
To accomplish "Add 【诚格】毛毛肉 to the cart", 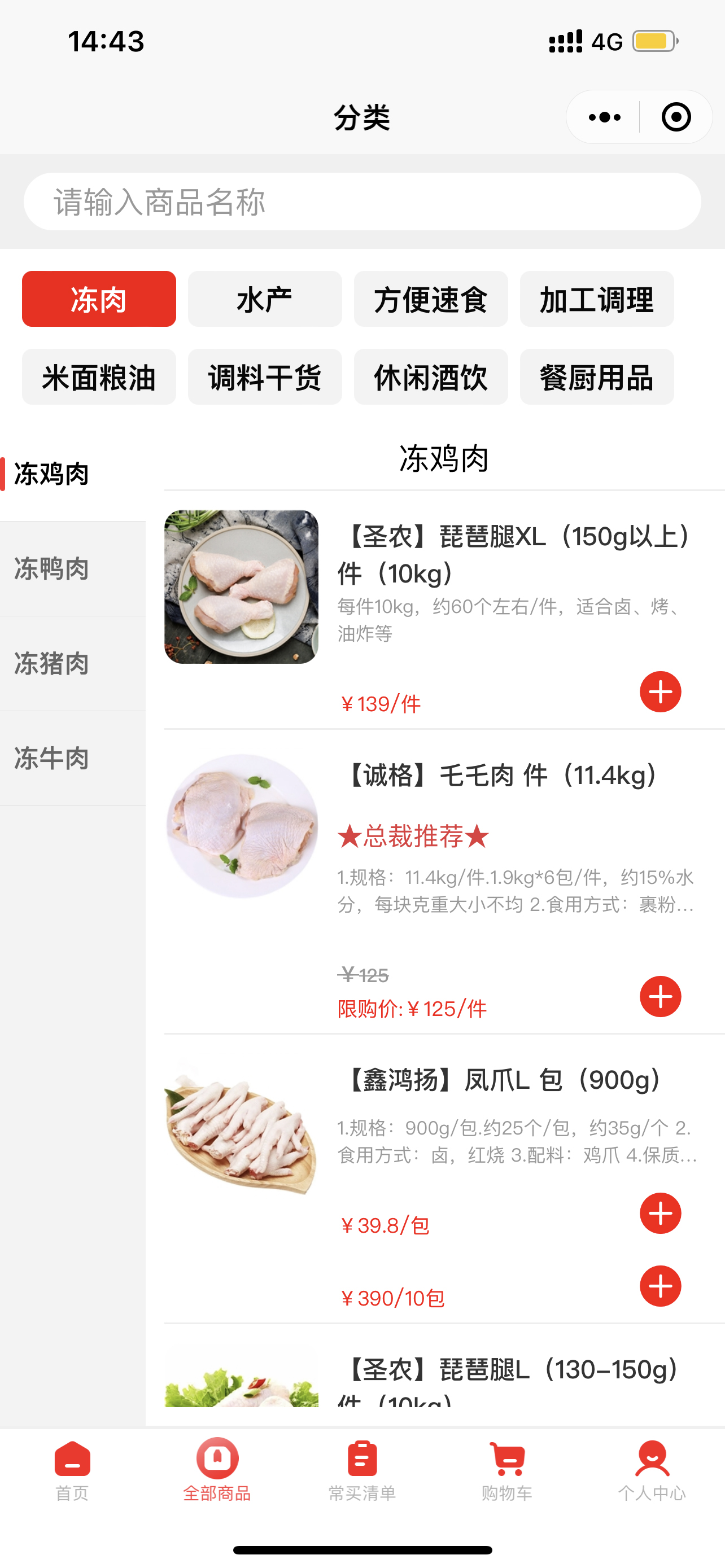I will 660,996.
